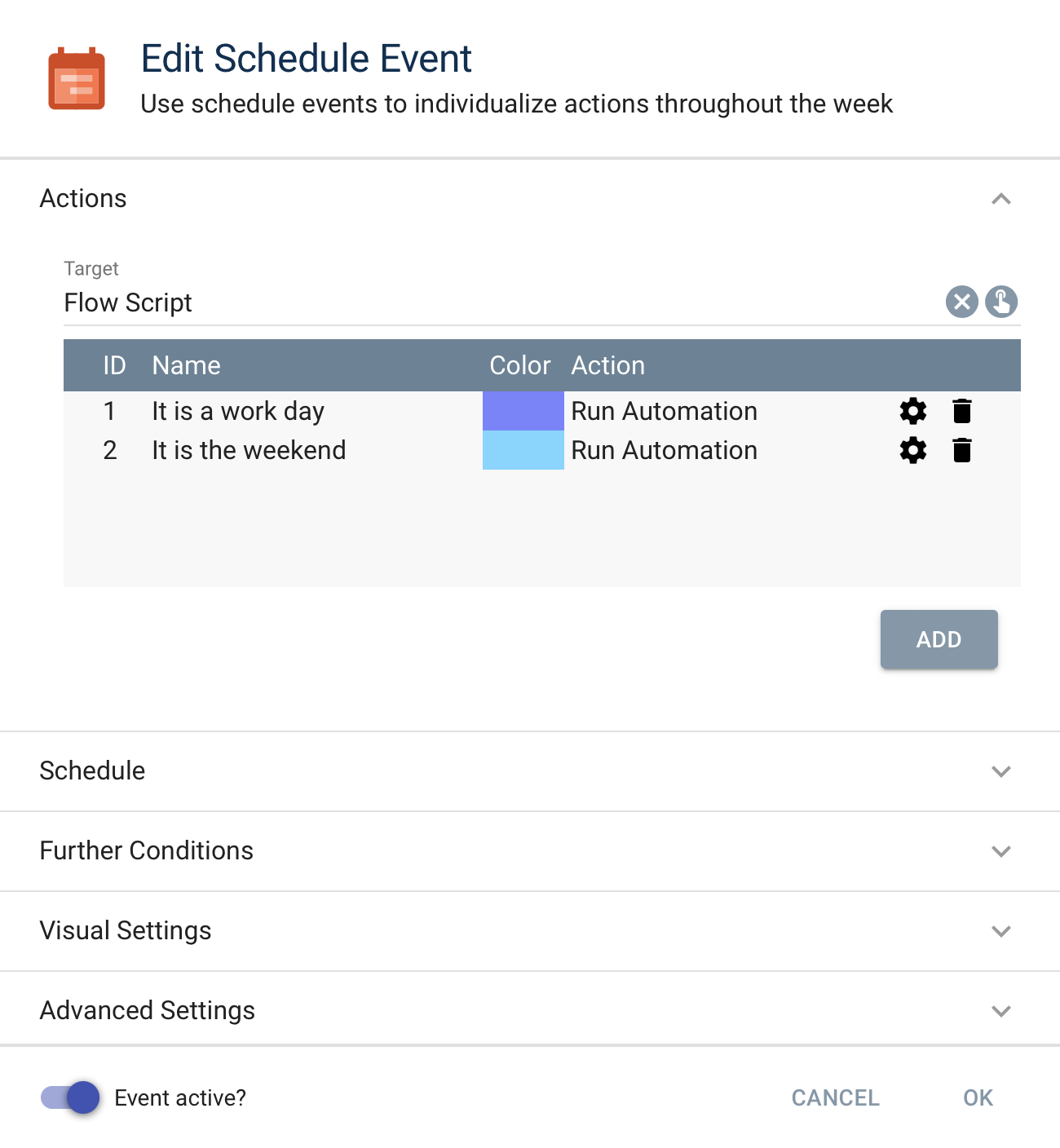
Task: Expand the Schedule section
Action: pyautogui.click(x=1000, y=771)
